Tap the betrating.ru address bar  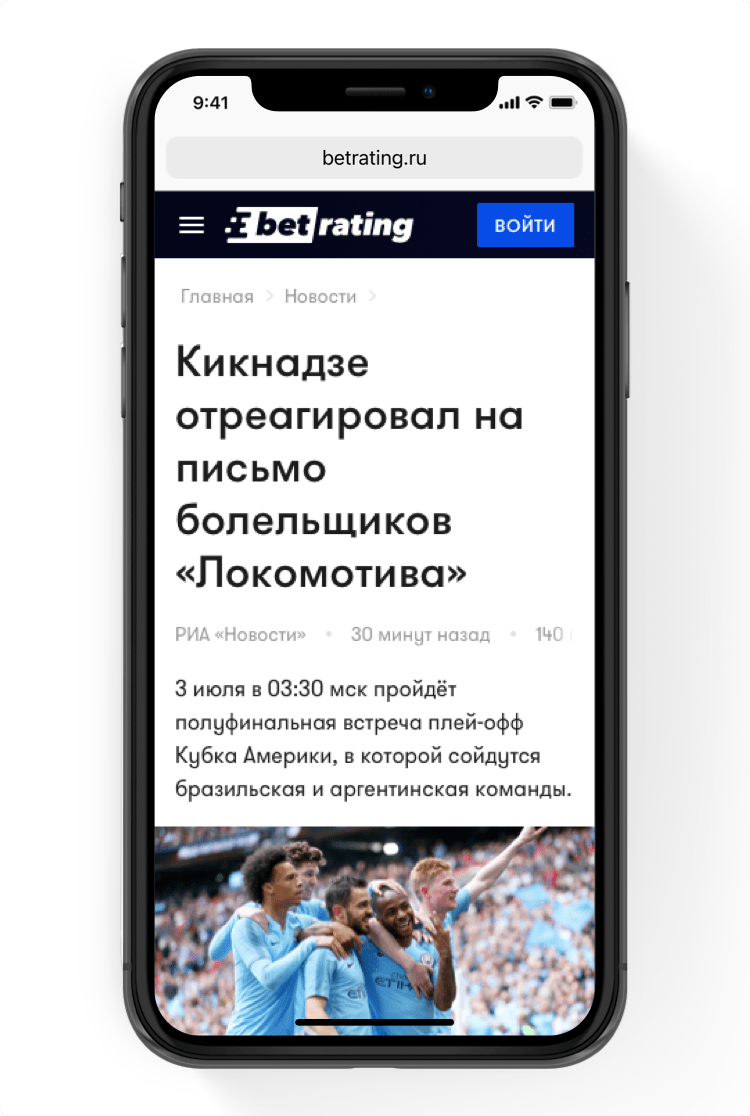point(374,158)
